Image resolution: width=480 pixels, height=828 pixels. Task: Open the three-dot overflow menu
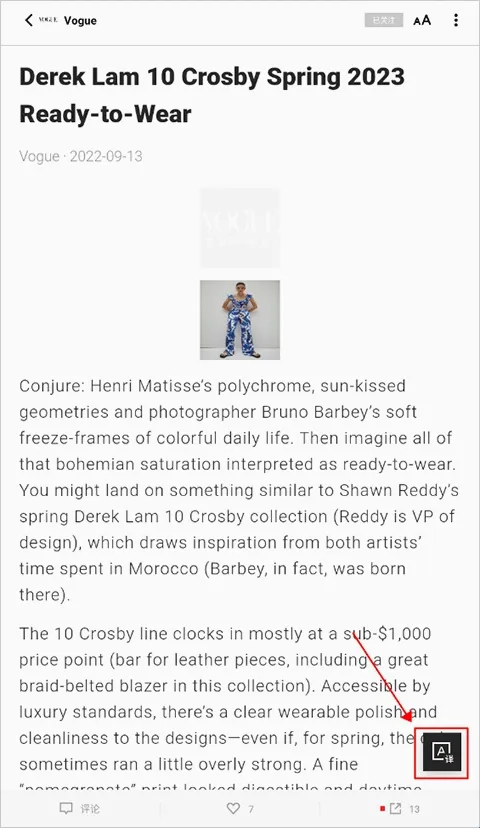click(x=456, y=20)
